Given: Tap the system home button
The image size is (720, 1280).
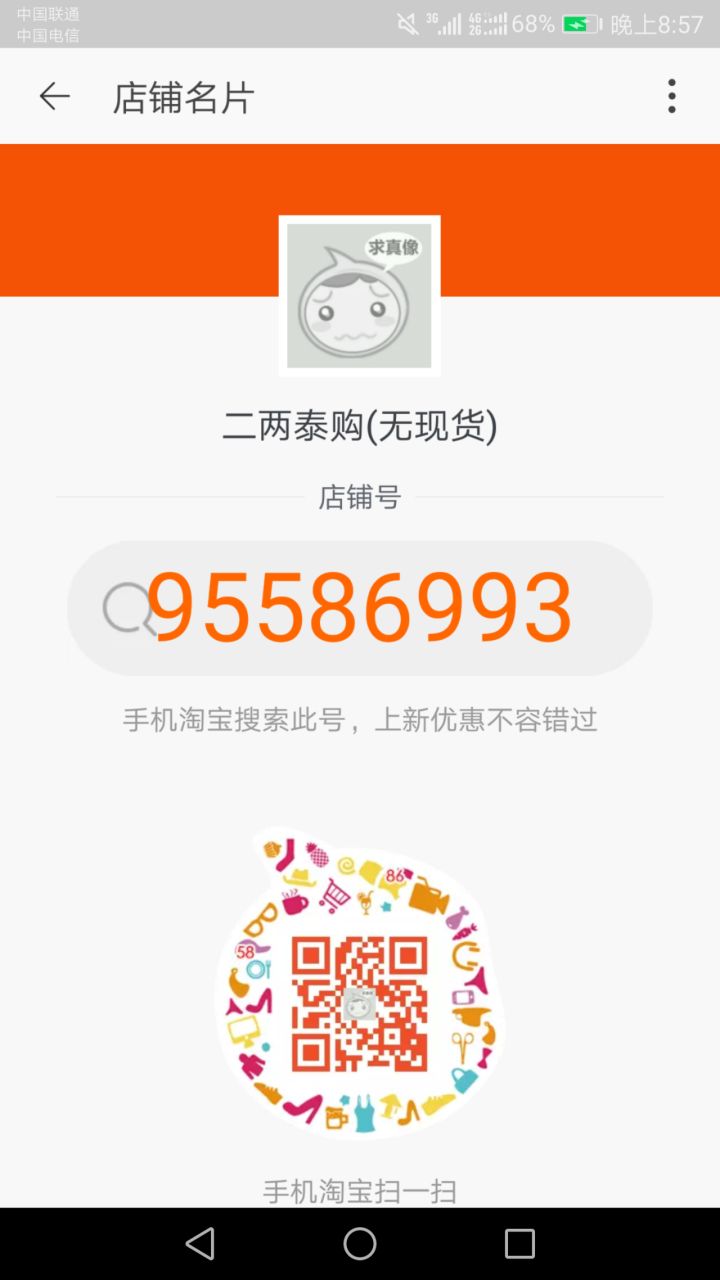Looking at the screenshot, I should (x=360, y=1243).
